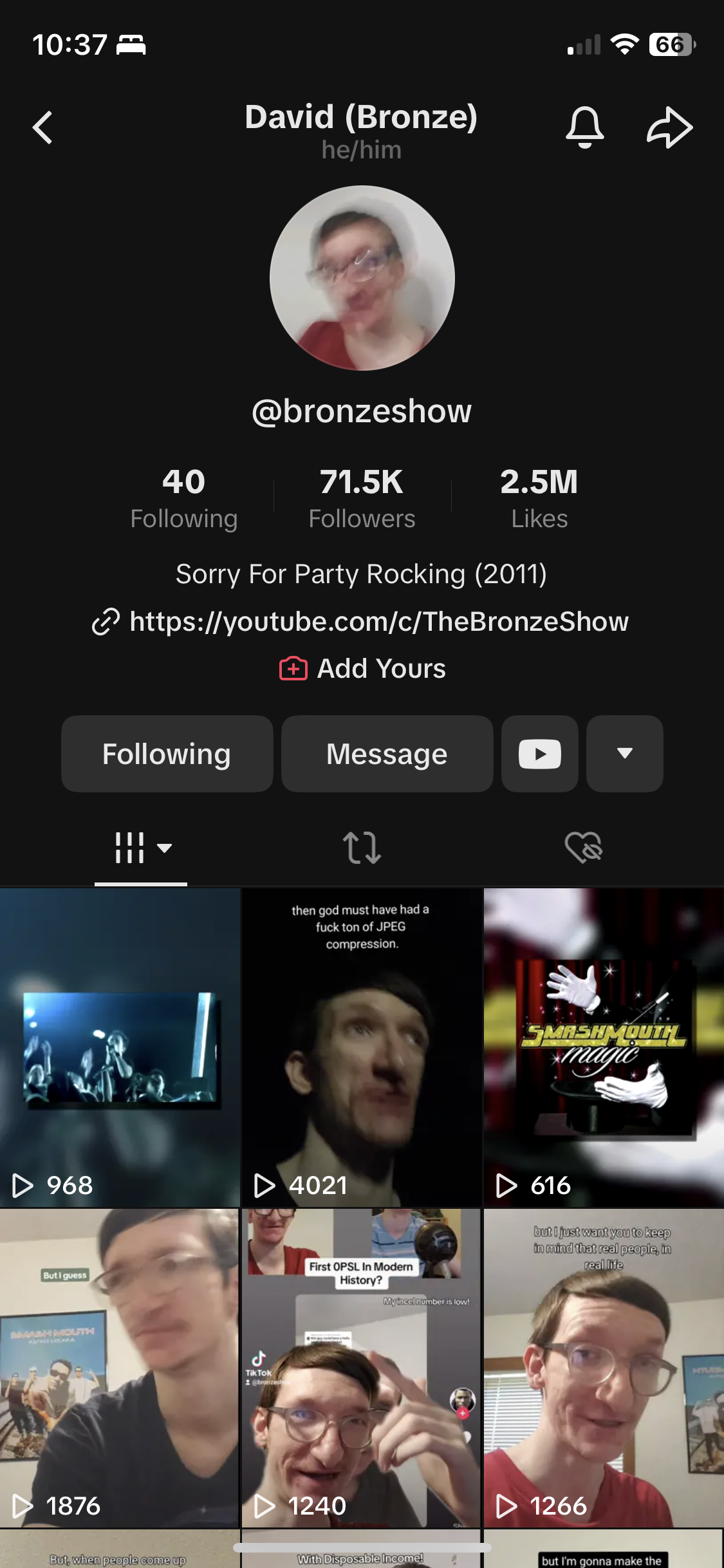Play the video with 1266 views
This screenshot has width=724, height=1568.
(x=603, y=1368)
